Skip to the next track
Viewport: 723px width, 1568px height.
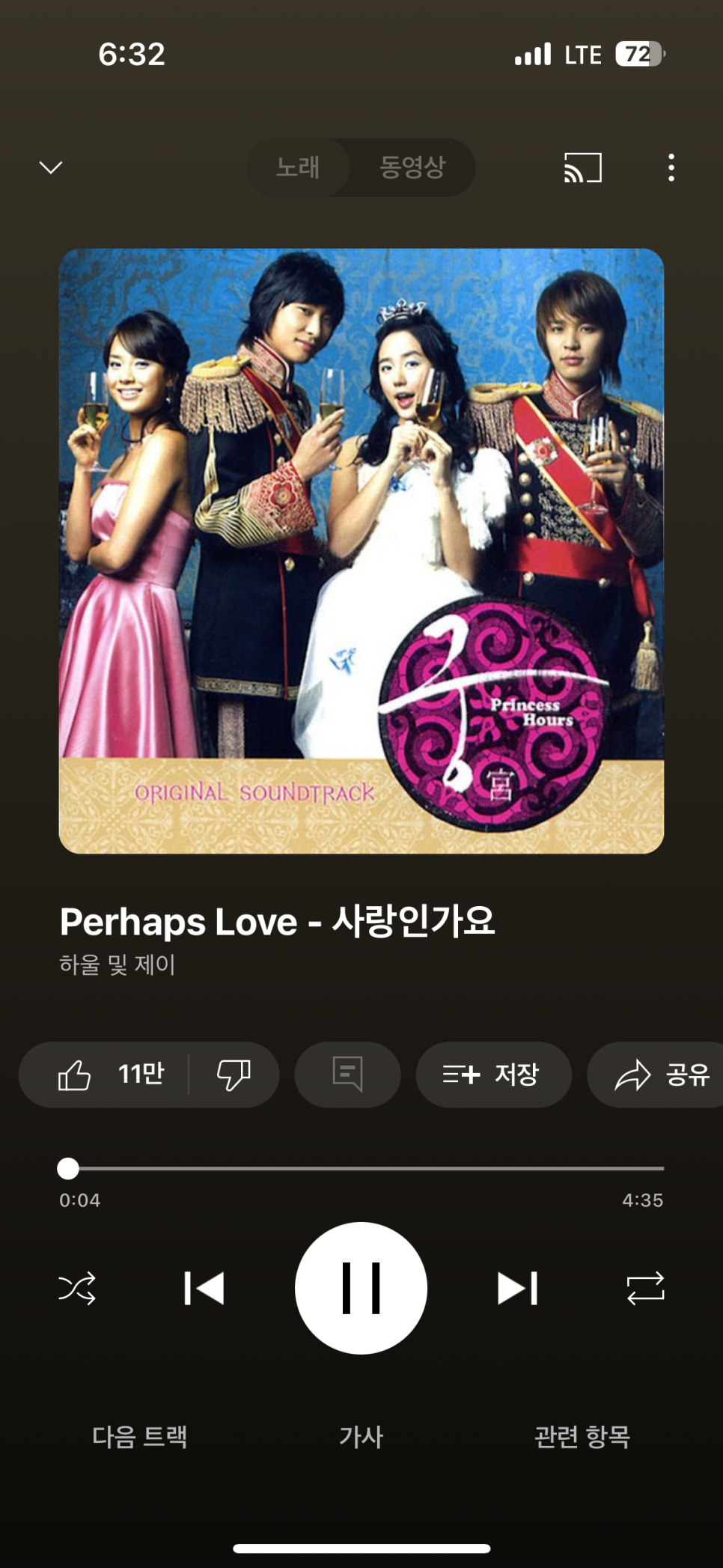click(x=518, y=1289)
